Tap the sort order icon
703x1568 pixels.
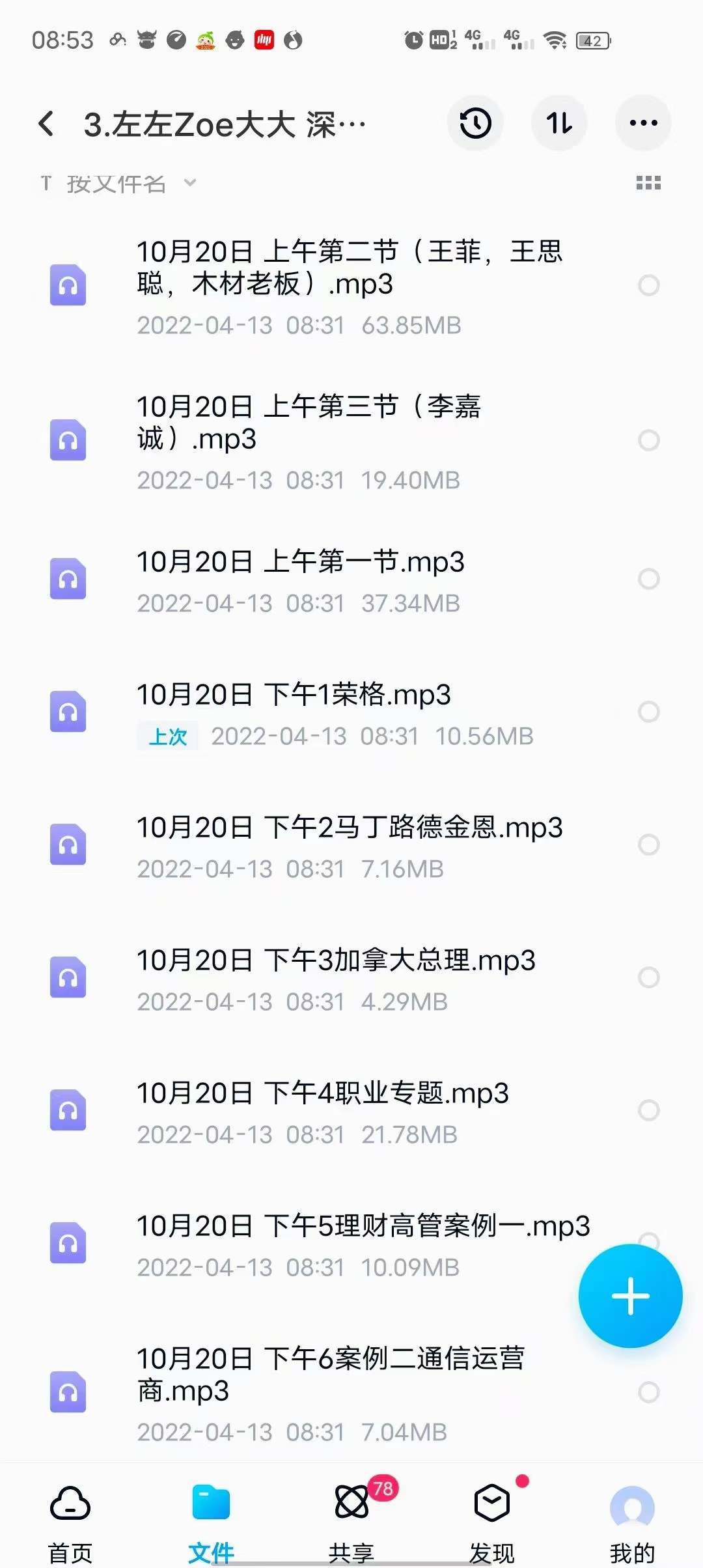pos(558,122)
